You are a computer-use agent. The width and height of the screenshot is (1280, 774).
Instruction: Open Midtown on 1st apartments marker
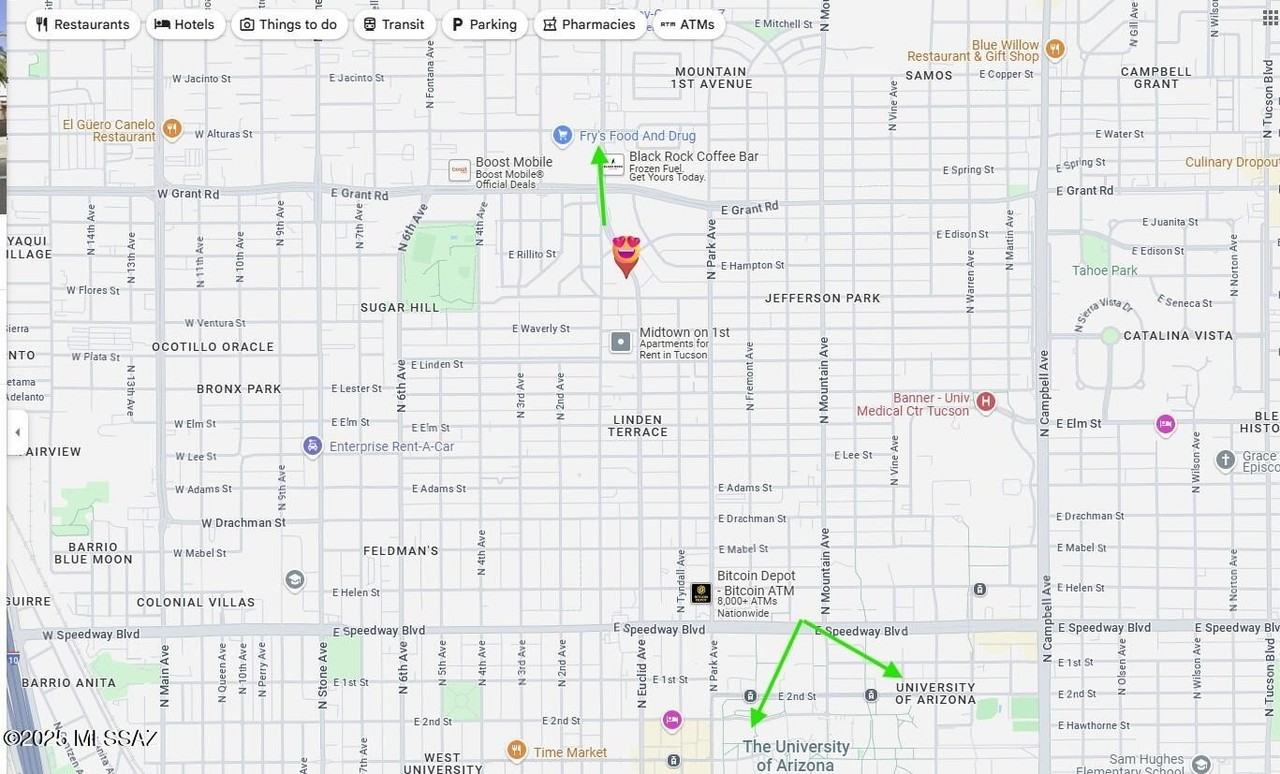621,342
